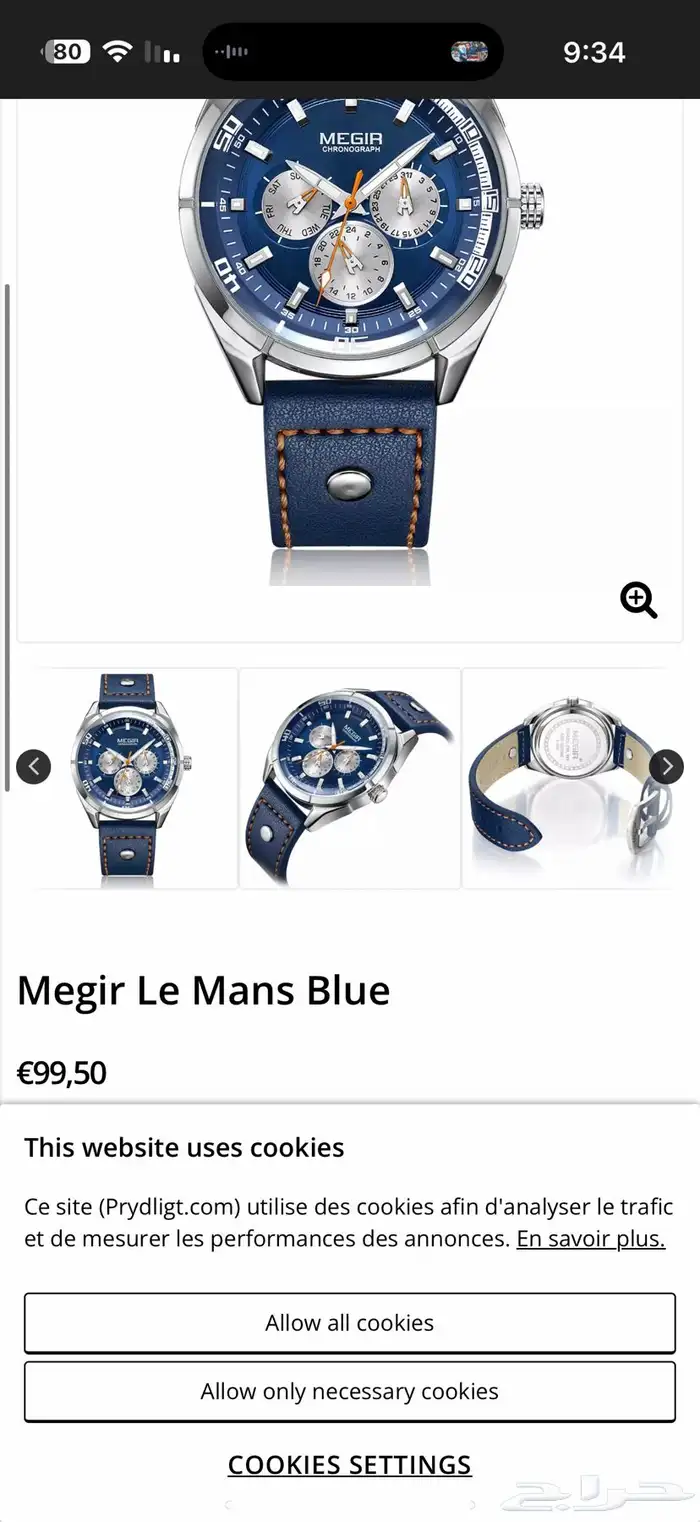Viewport: 700px width, 1522px height.
Task: Zoom into the main watch image
Action: tap(638, 600)
